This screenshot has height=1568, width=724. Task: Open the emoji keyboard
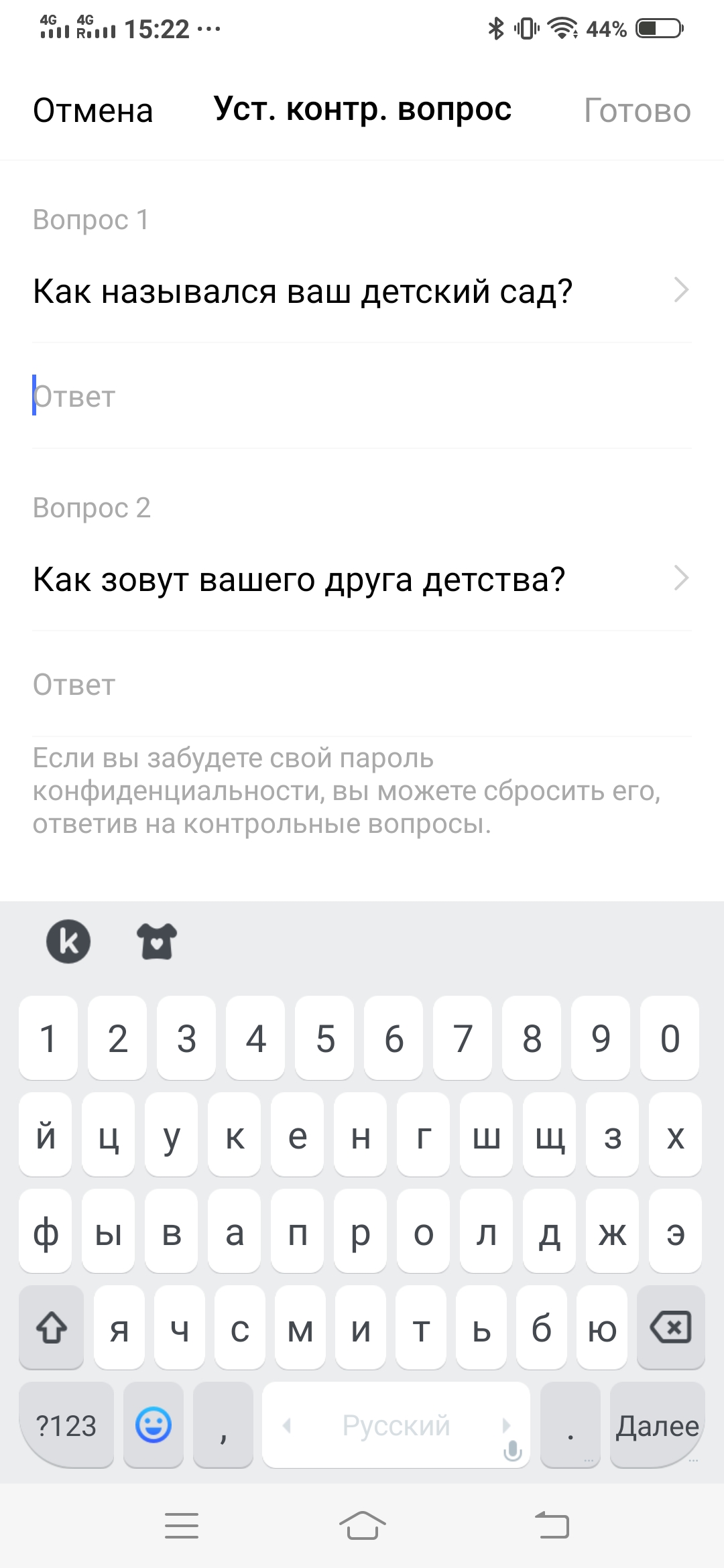(154, 1425)
